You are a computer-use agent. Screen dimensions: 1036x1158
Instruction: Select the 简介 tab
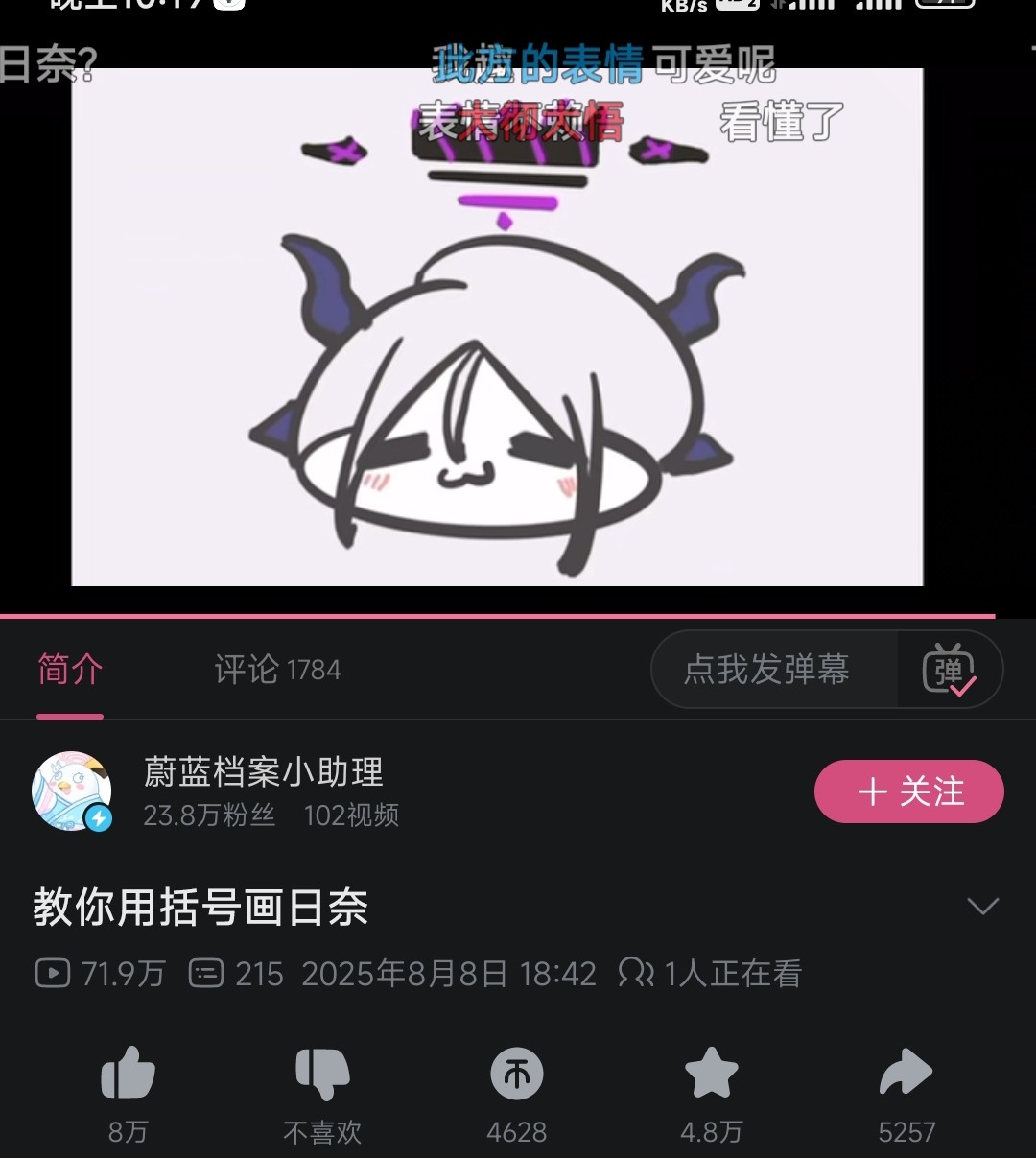point(70,670)
